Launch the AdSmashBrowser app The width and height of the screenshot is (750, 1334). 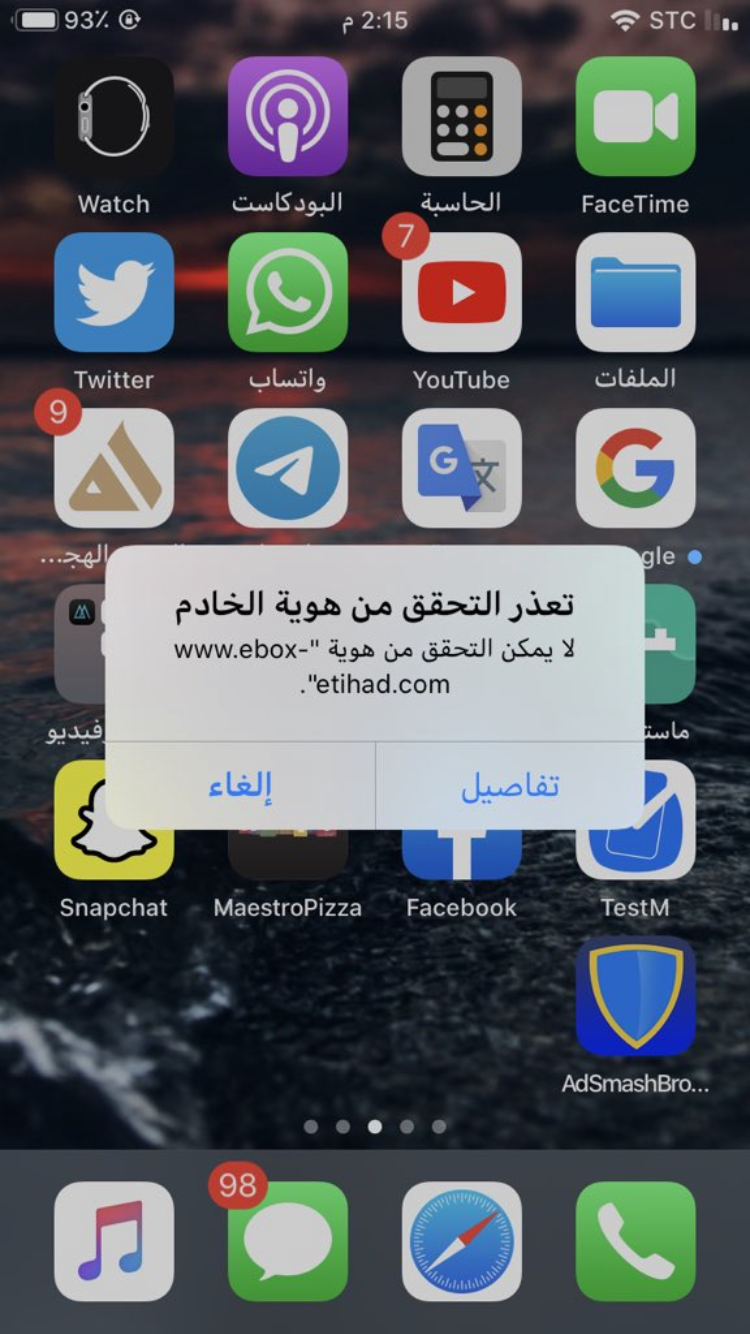(x=635, y=997)
